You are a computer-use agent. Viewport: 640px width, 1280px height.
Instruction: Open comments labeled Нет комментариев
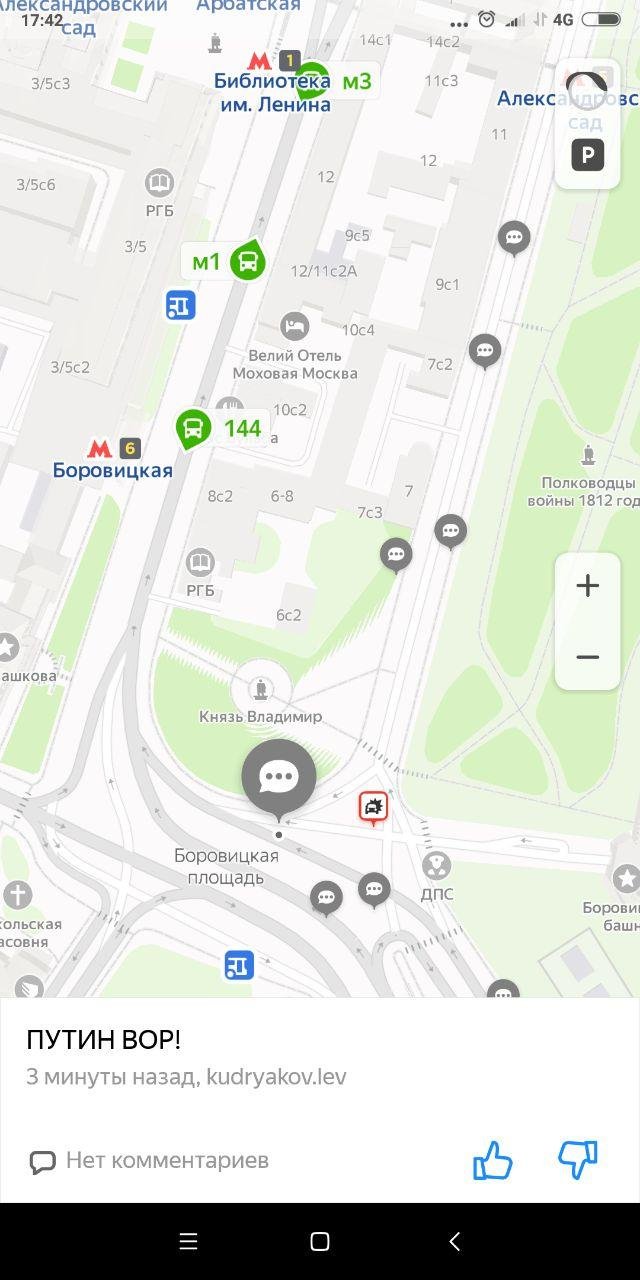[149, 1161]
